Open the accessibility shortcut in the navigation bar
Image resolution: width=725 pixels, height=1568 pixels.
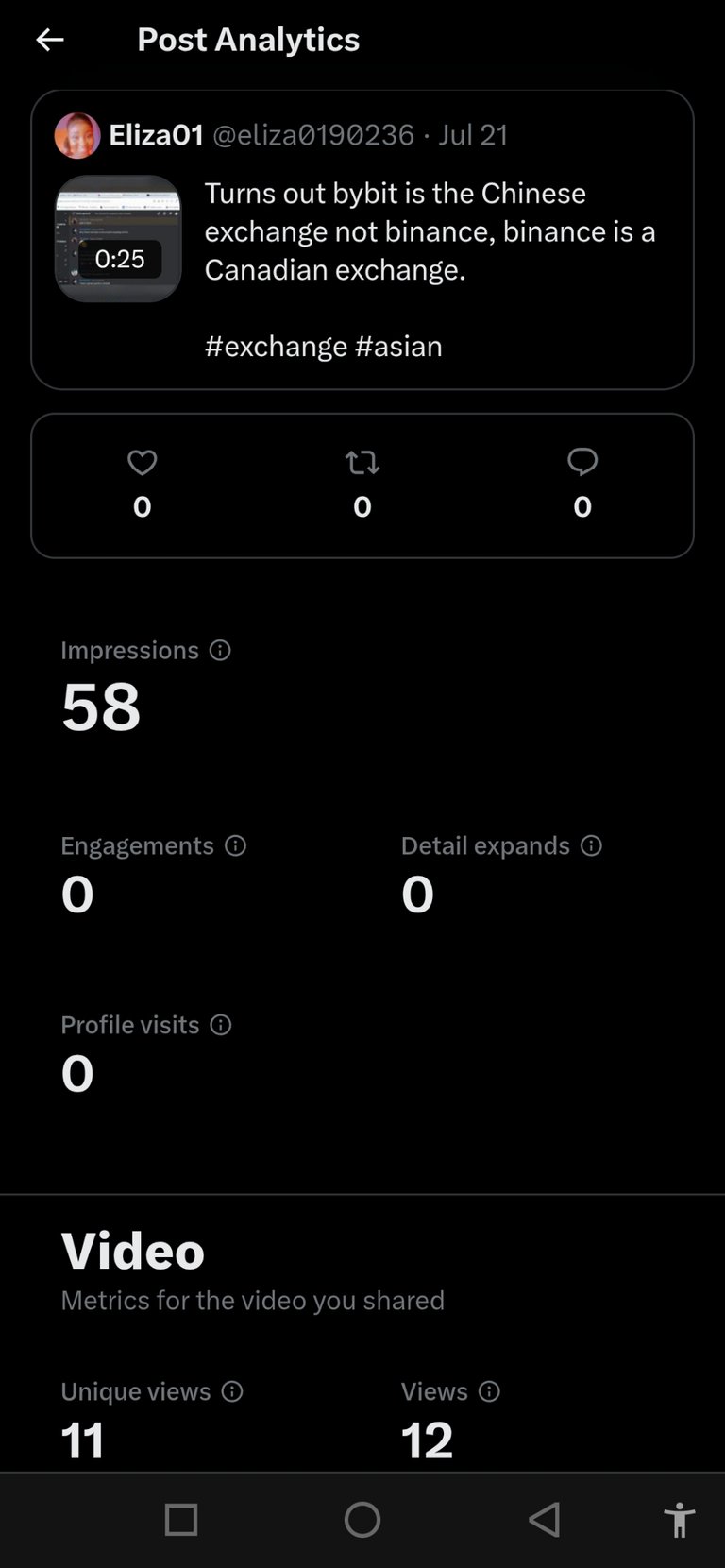679,1520
